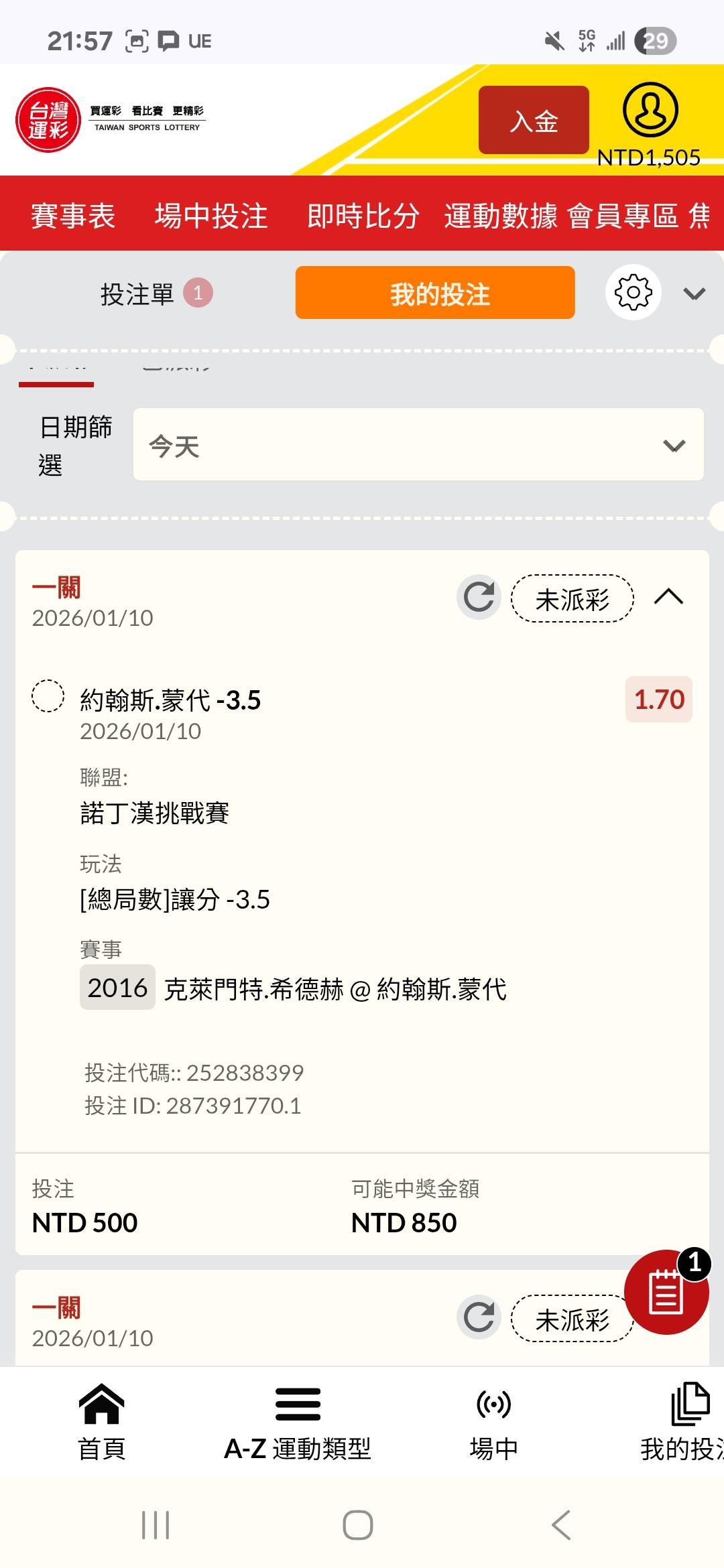Collapse the bet panel with the chevron beside the gear
The height and width of the screenshot is (1568, 724).
[x=694, y=293]
